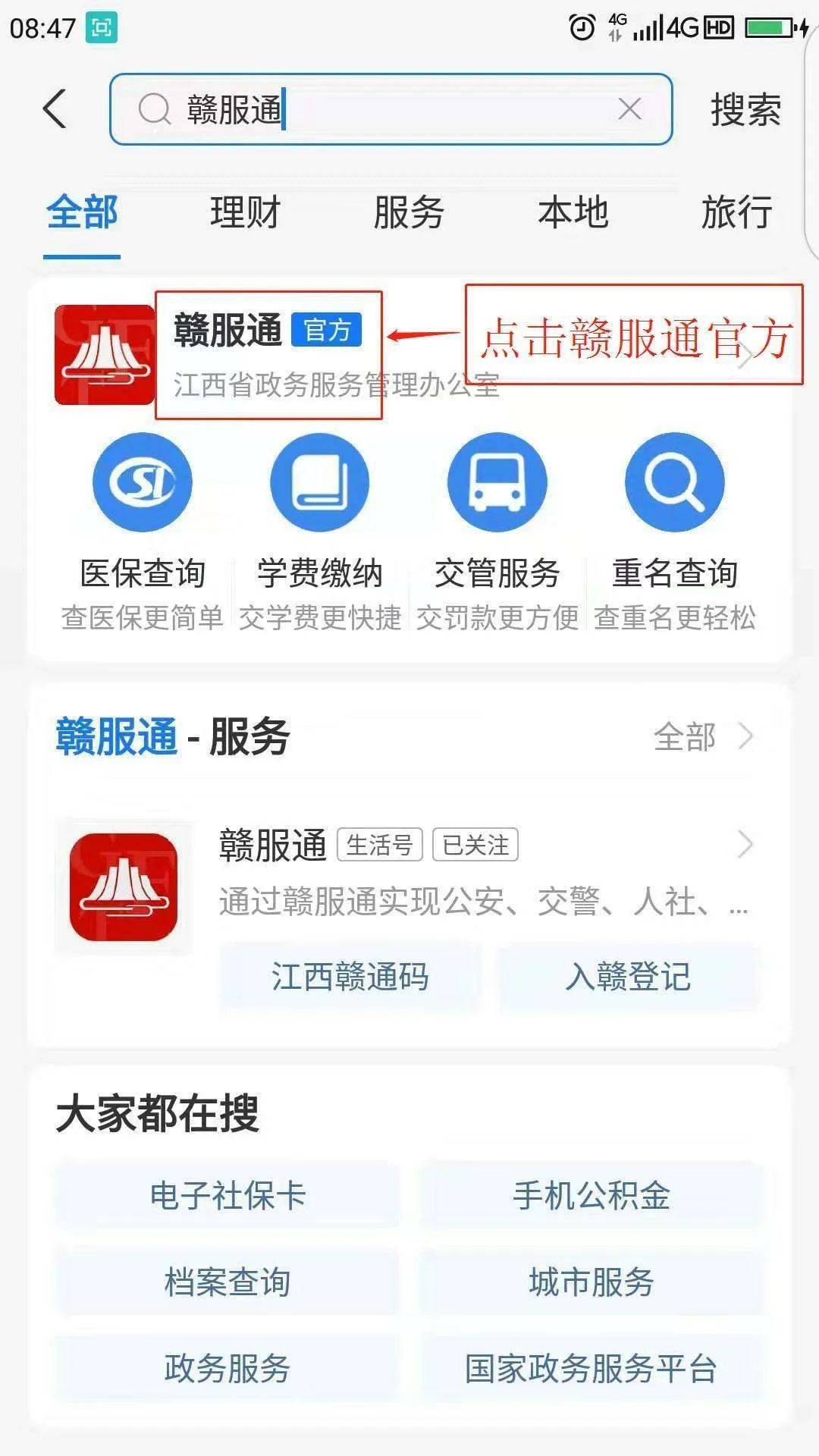Tap the 搜索 button
This screenshot has height=1456, width=819.
(745, 110)
